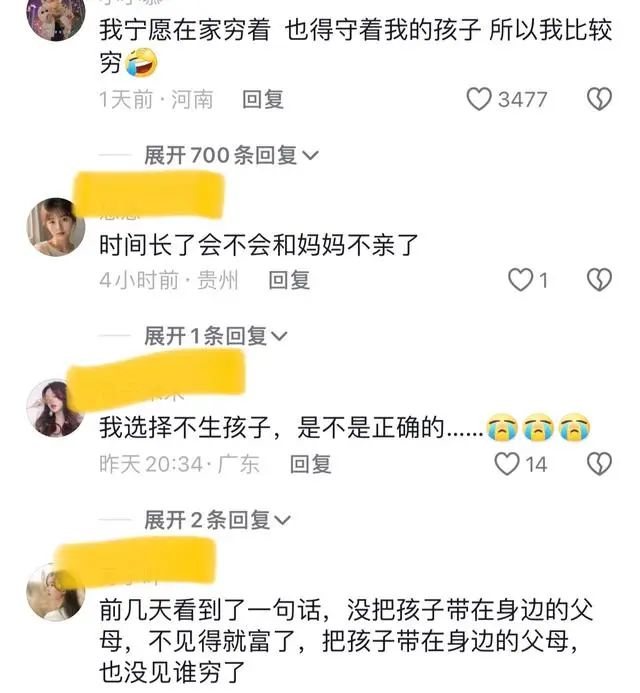Dislike the Guangdong comment about 不生孩子
The width and height of the screenshot is (640, 693).
pyautogui.click(x=598, y=464)
